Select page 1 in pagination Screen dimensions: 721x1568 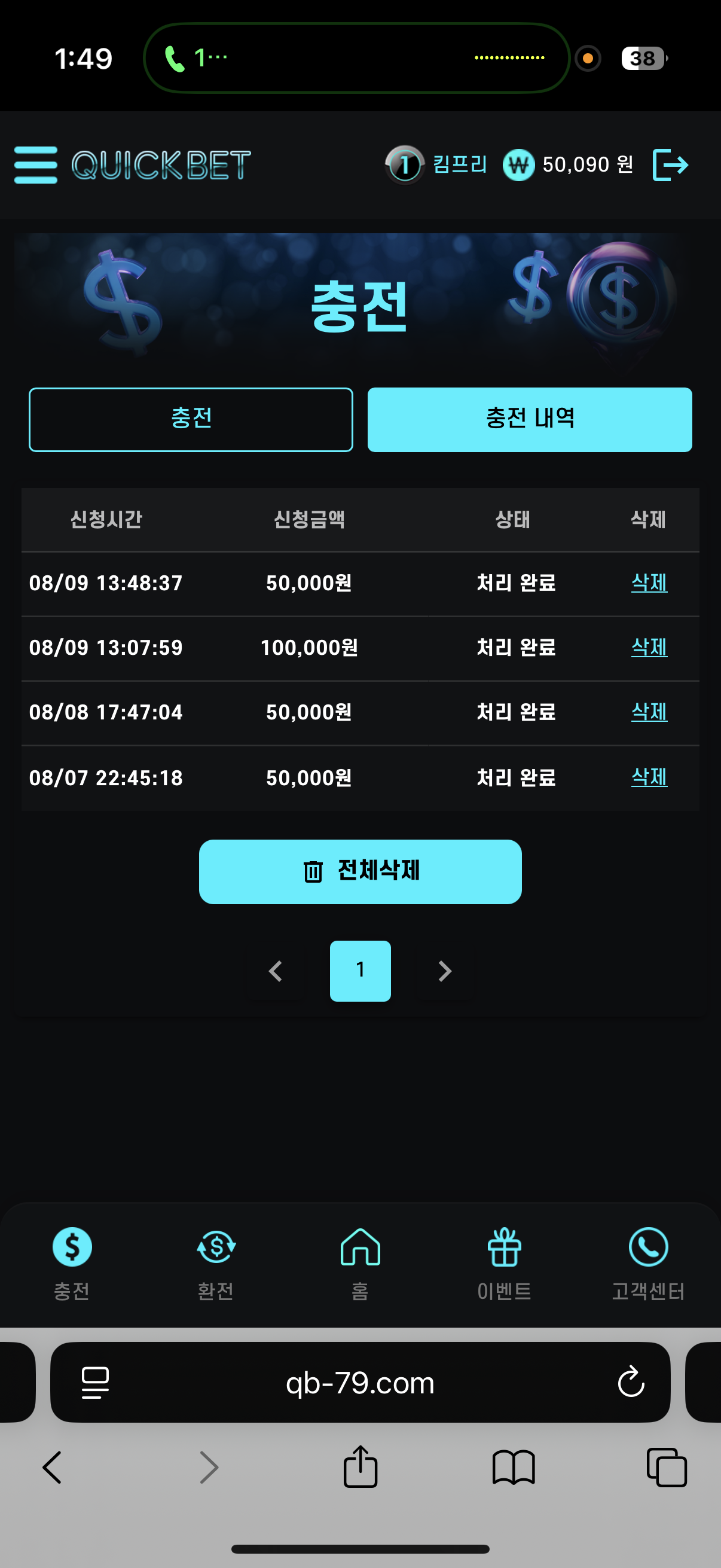[360, 970]
